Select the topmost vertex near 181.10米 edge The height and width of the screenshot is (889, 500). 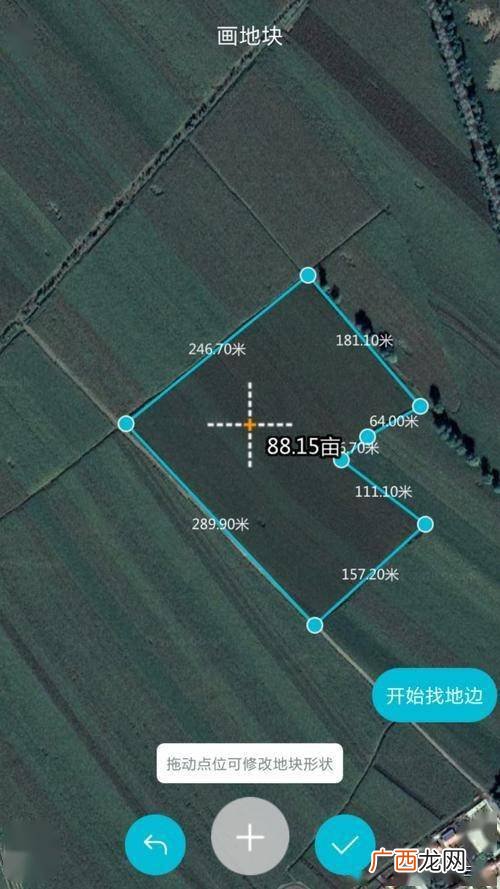point(308,276)
